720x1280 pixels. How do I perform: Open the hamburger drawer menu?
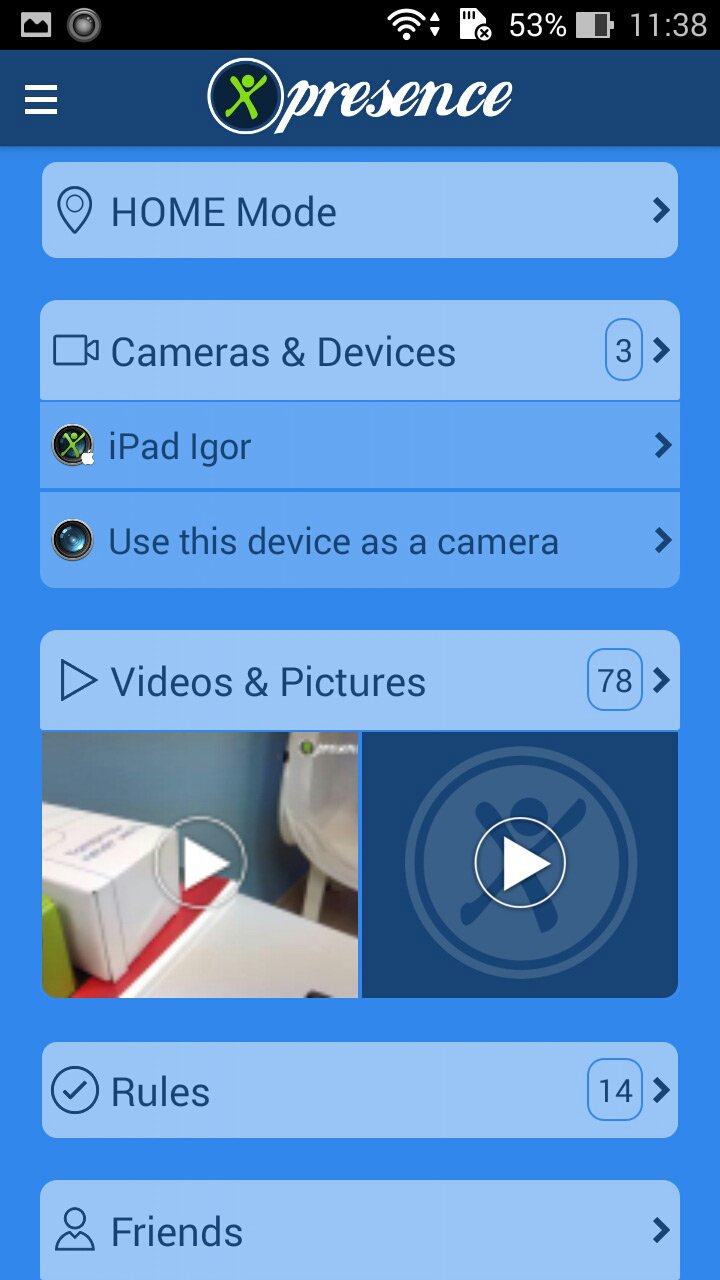[x=41, y=99]
